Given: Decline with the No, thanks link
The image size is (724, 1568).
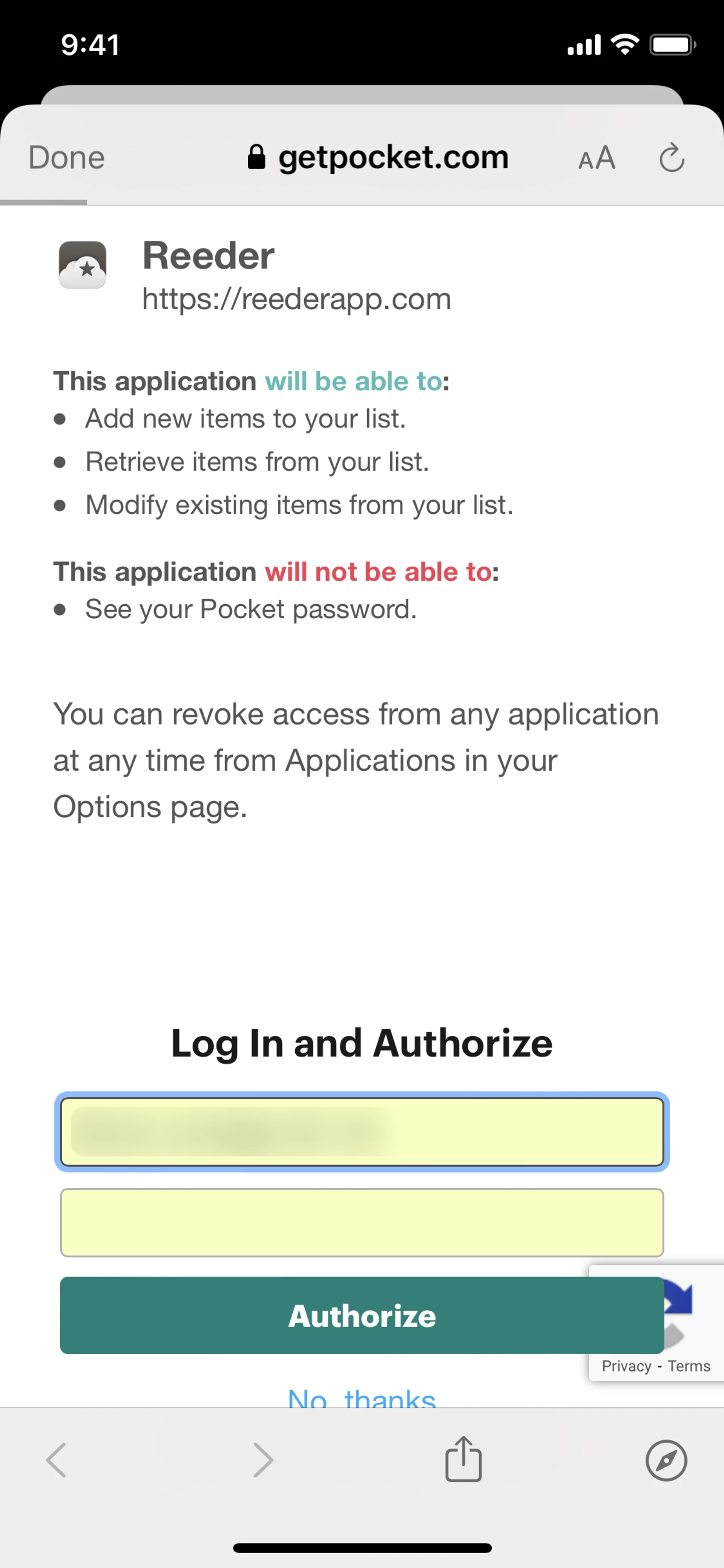Looking at the screenshot, I should [x=361, y=1398].
